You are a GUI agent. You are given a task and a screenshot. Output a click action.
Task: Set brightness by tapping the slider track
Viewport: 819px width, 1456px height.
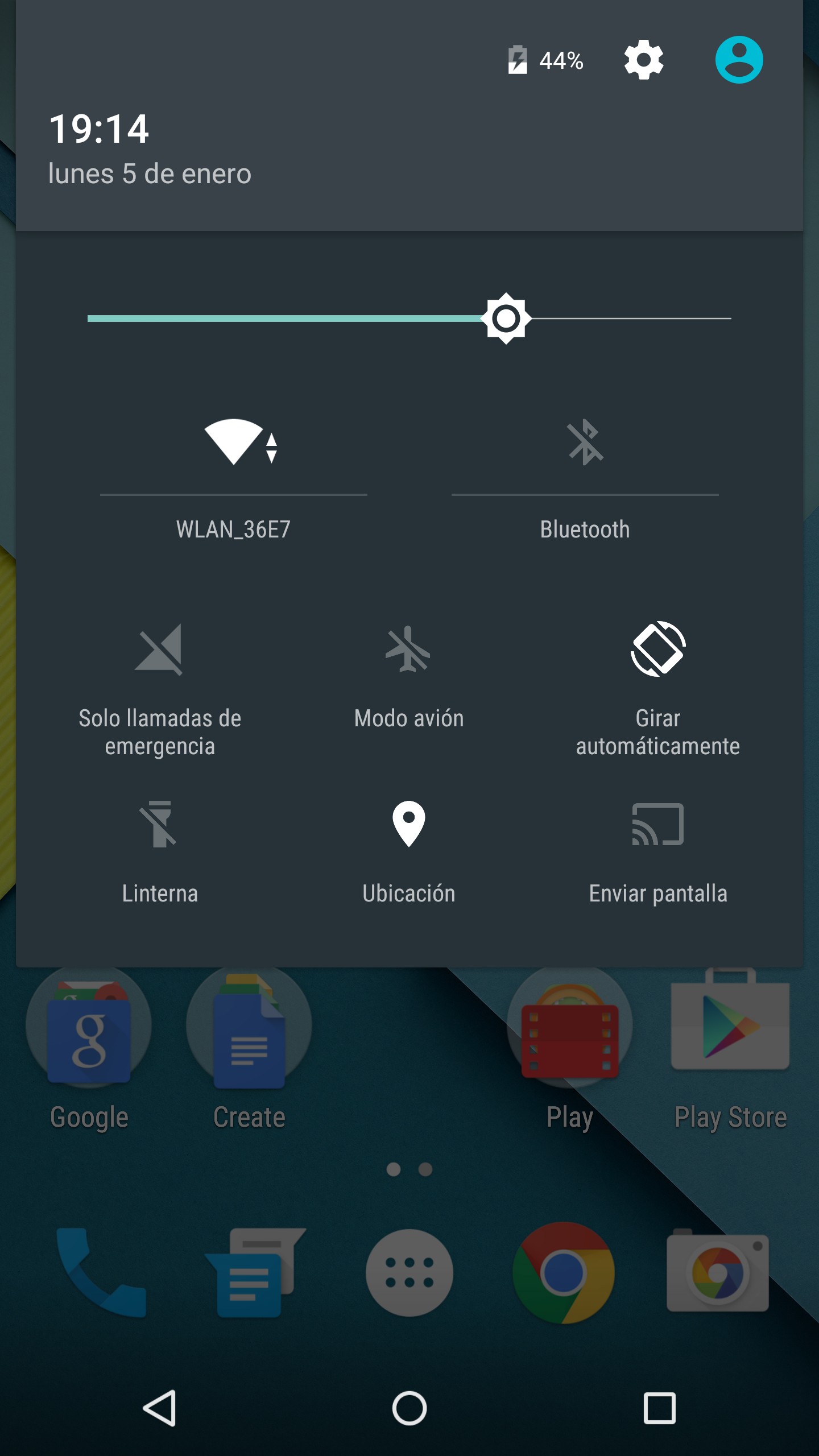[x=626, y=318]
